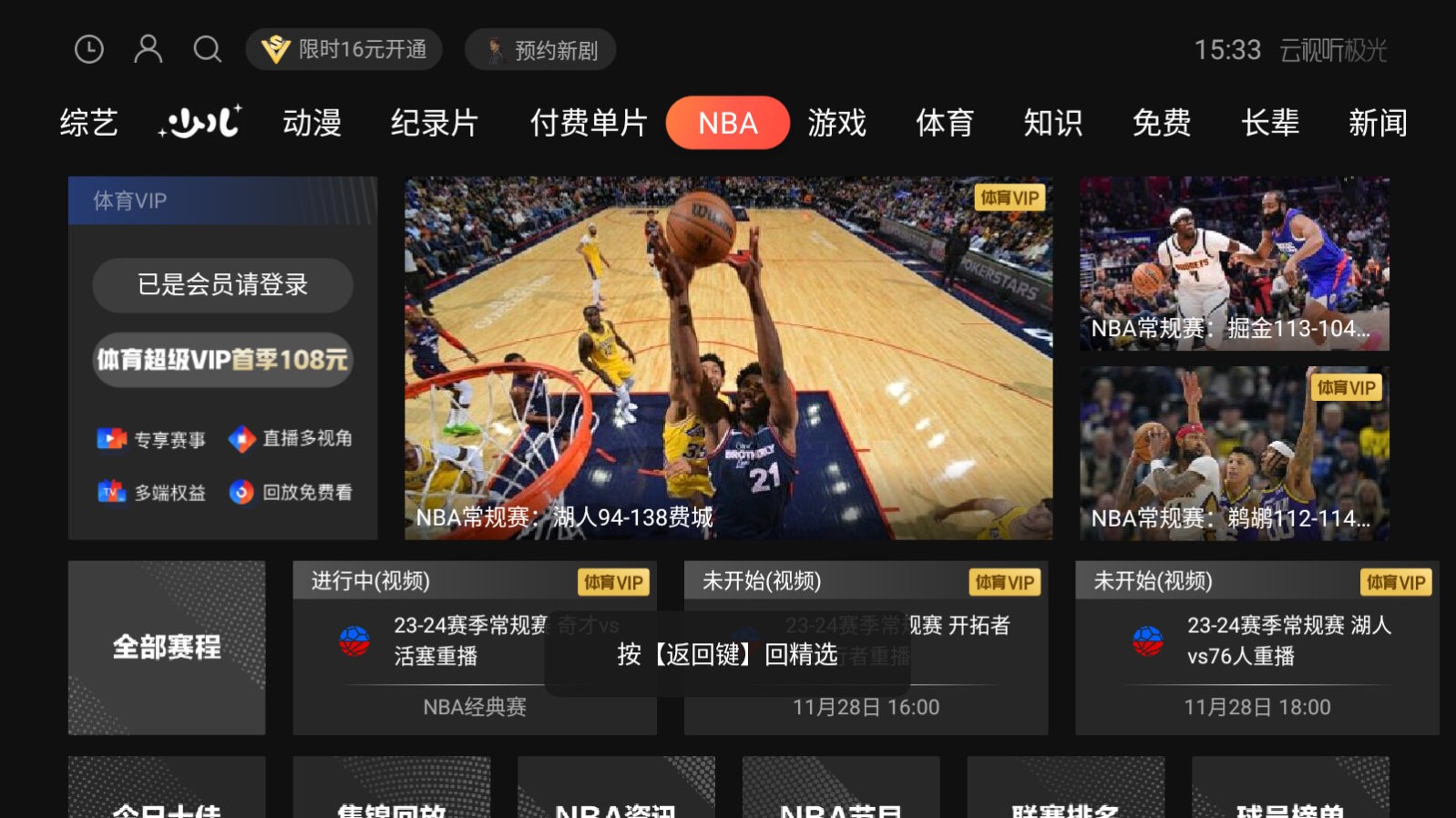Open the watch history clock icon
The image size is (1456, 818).
(x=88, y=49)
